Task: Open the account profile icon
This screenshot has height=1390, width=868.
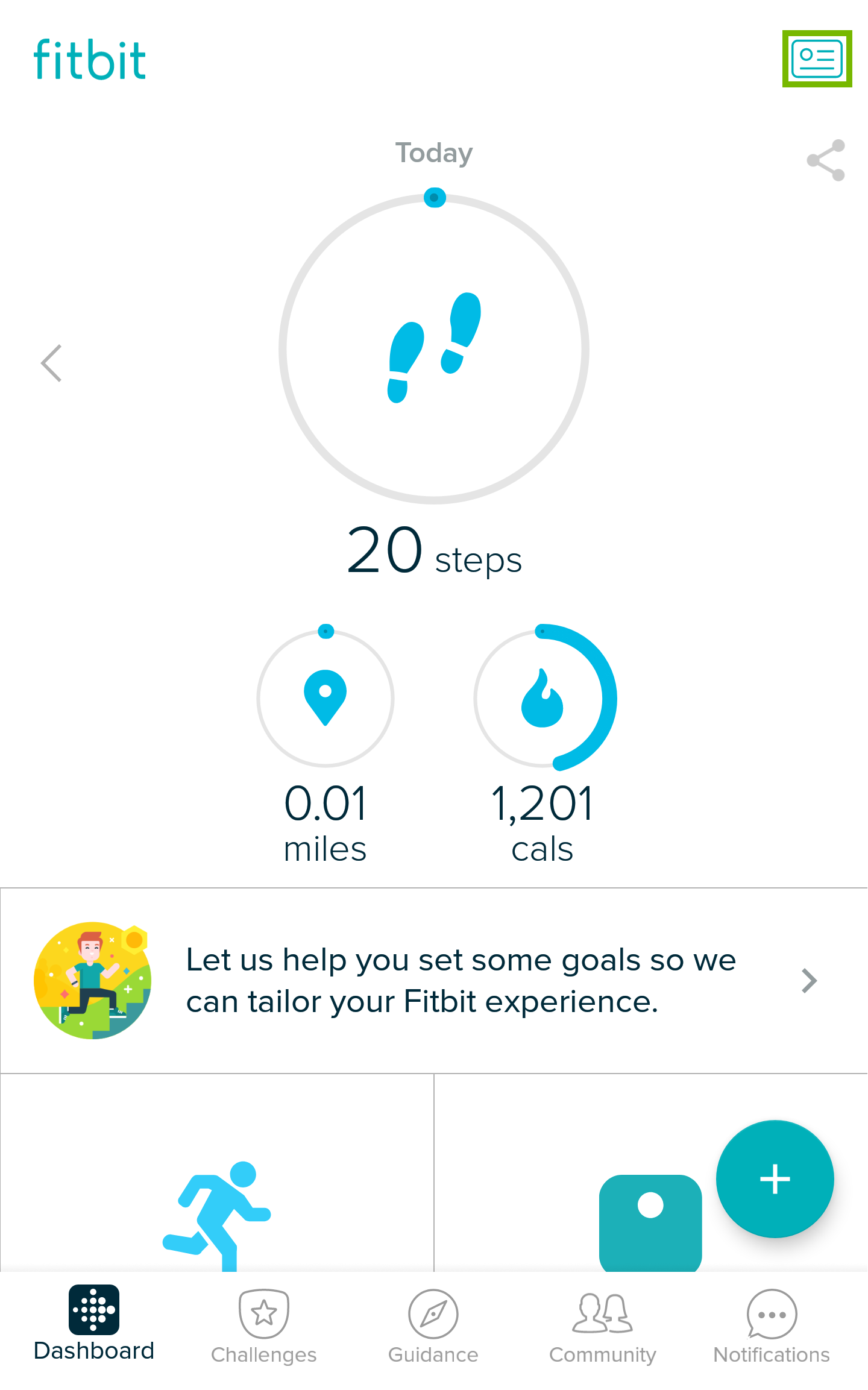Action: pyautogui.click(x=817, y=59)
